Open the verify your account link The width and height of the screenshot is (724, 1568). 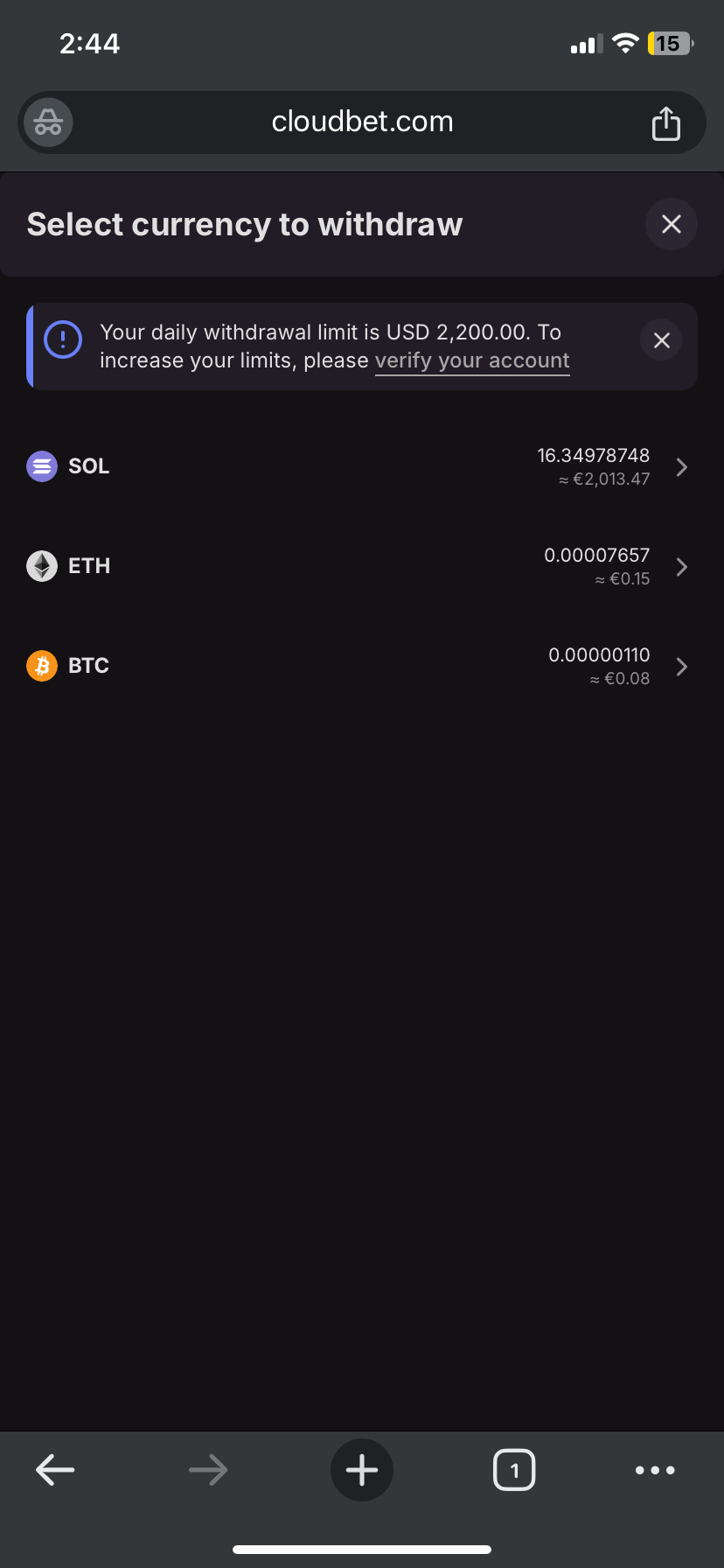472,361
